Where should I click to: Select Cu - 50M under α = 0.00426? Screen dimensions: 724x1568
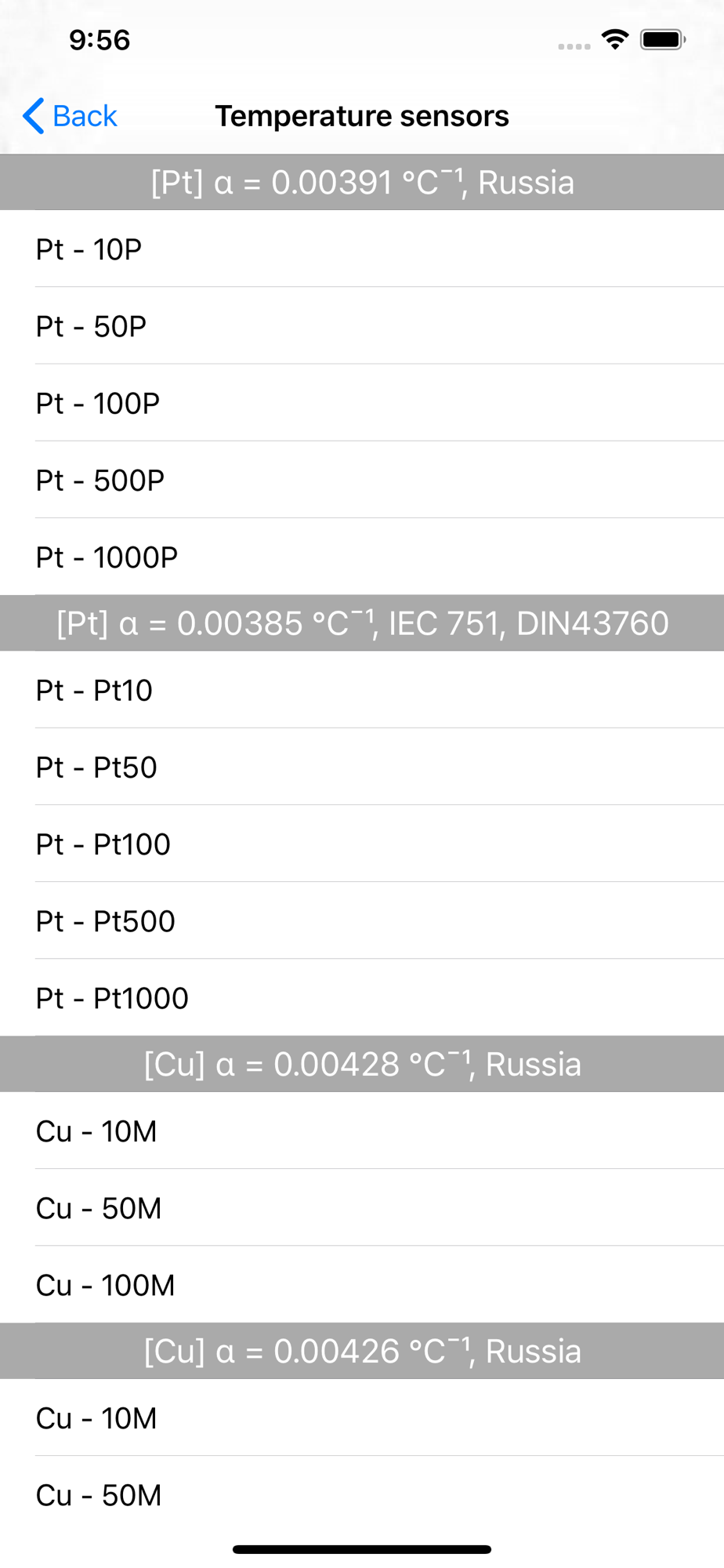[362, 1494]
